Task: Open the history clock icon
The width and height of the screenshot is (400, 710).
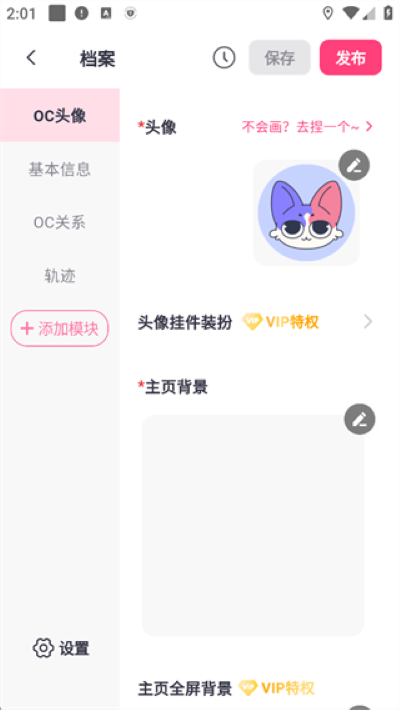Action: [224, 58]
